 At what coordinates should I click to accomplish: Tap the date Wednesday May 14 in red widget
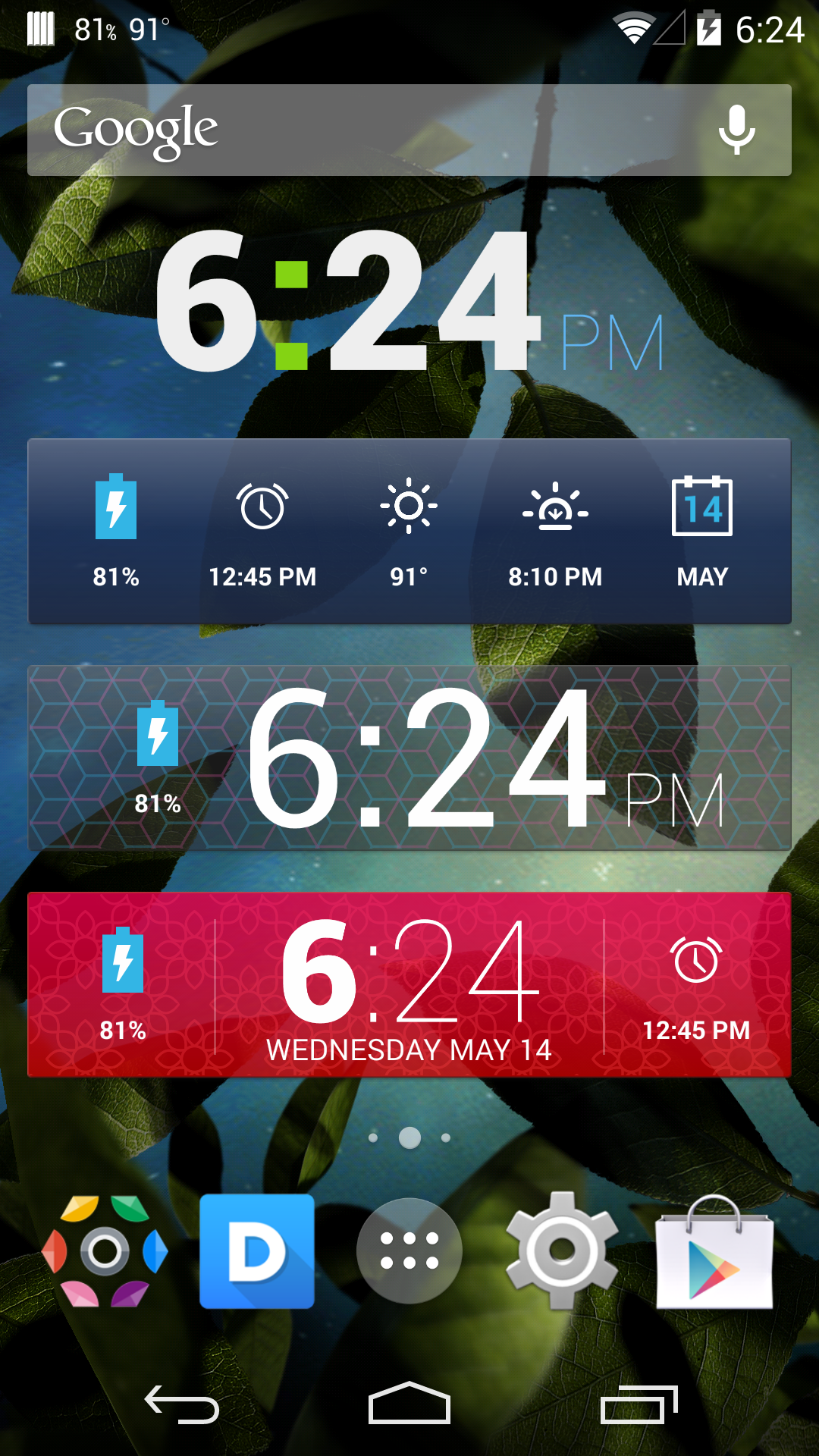[x=409, y=1050]
